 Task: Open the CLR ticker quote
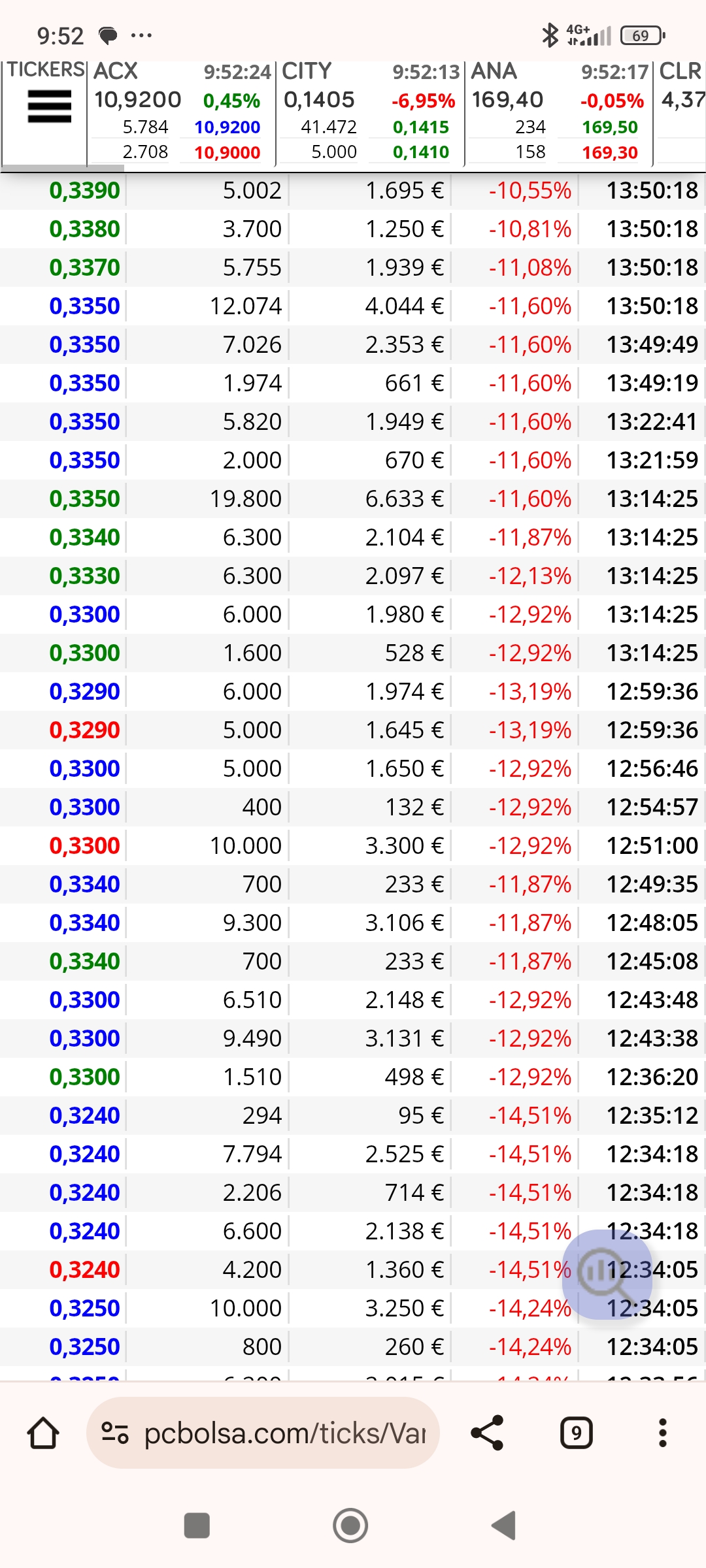tap(681, 112)
